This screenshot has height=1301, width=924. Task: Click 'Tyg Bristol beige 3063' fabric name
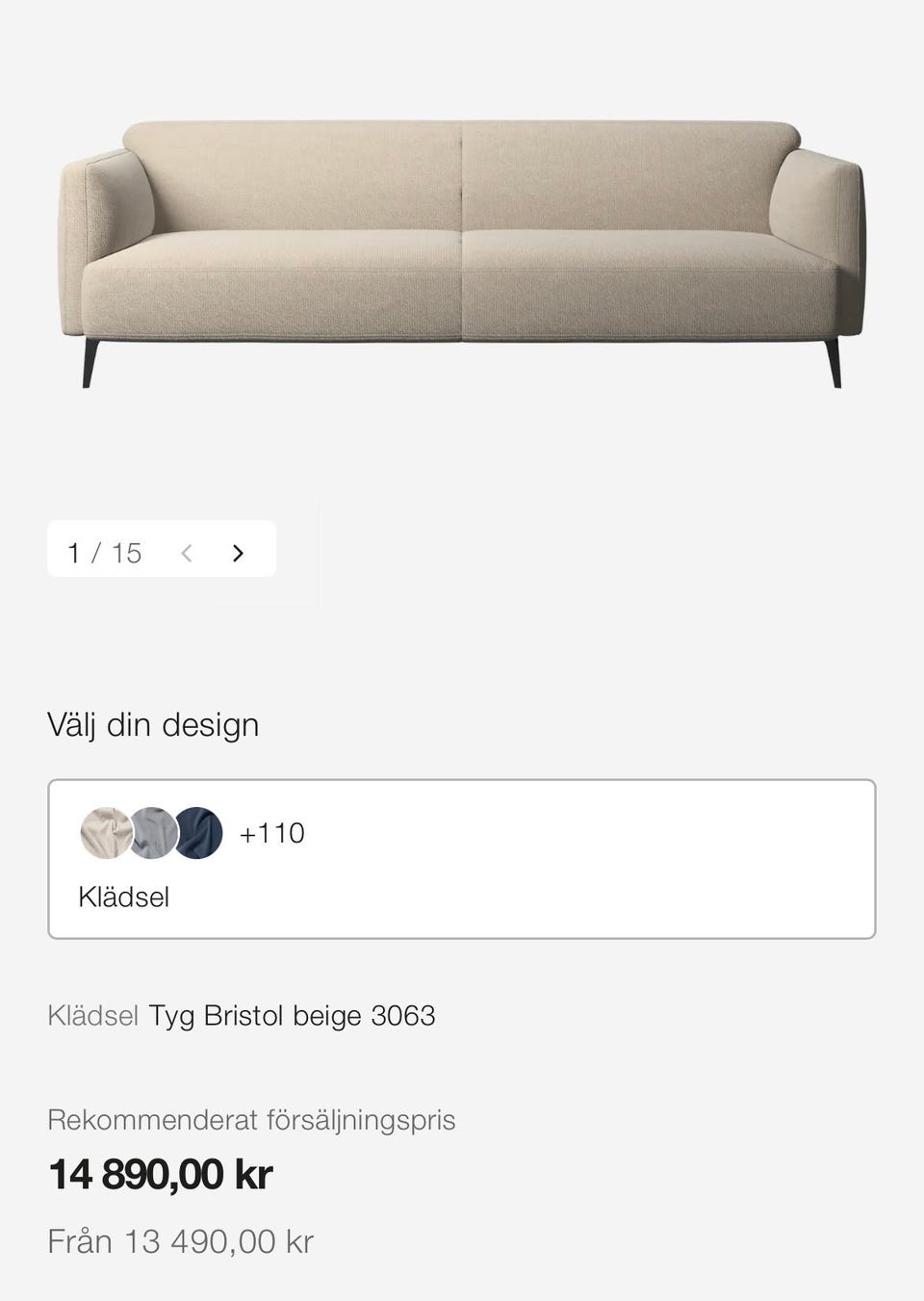pos(291,1015)
